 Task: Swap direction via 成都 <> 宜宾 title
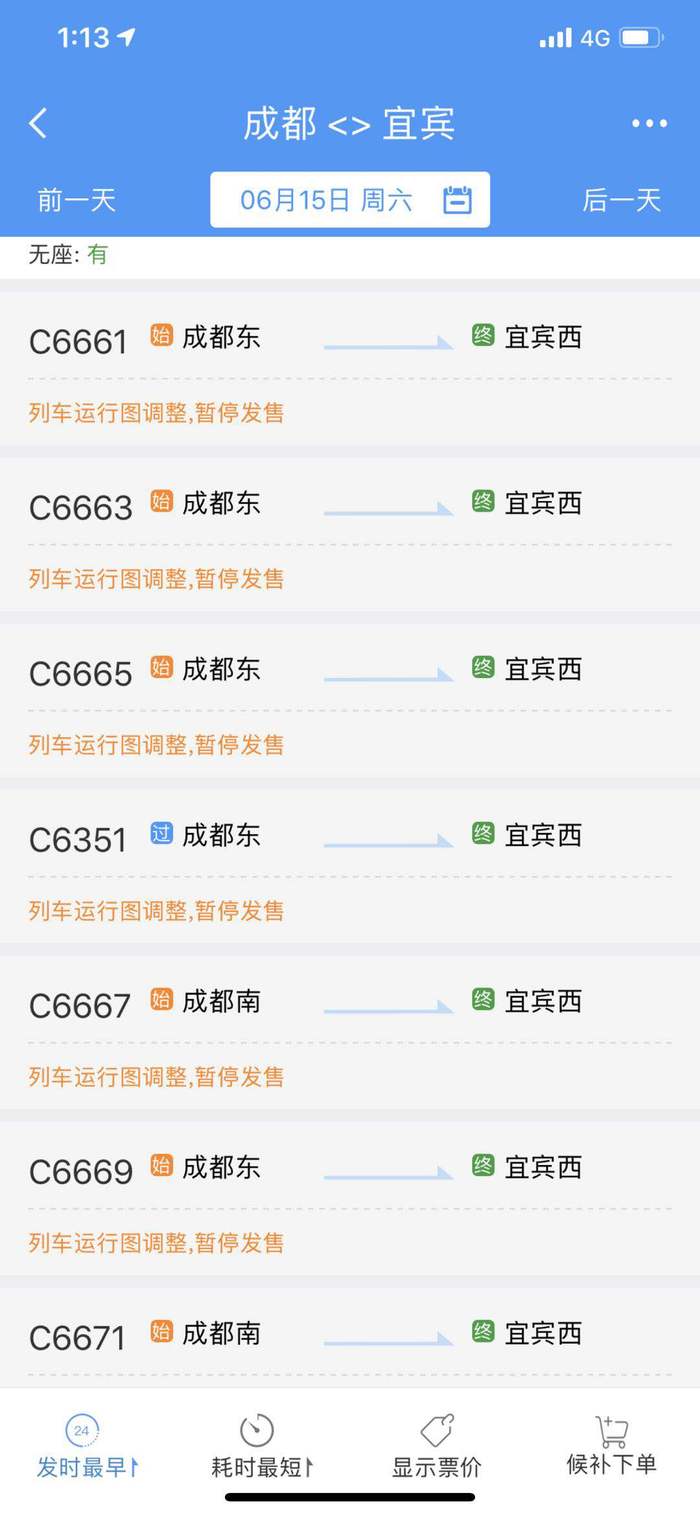point(350,123)
